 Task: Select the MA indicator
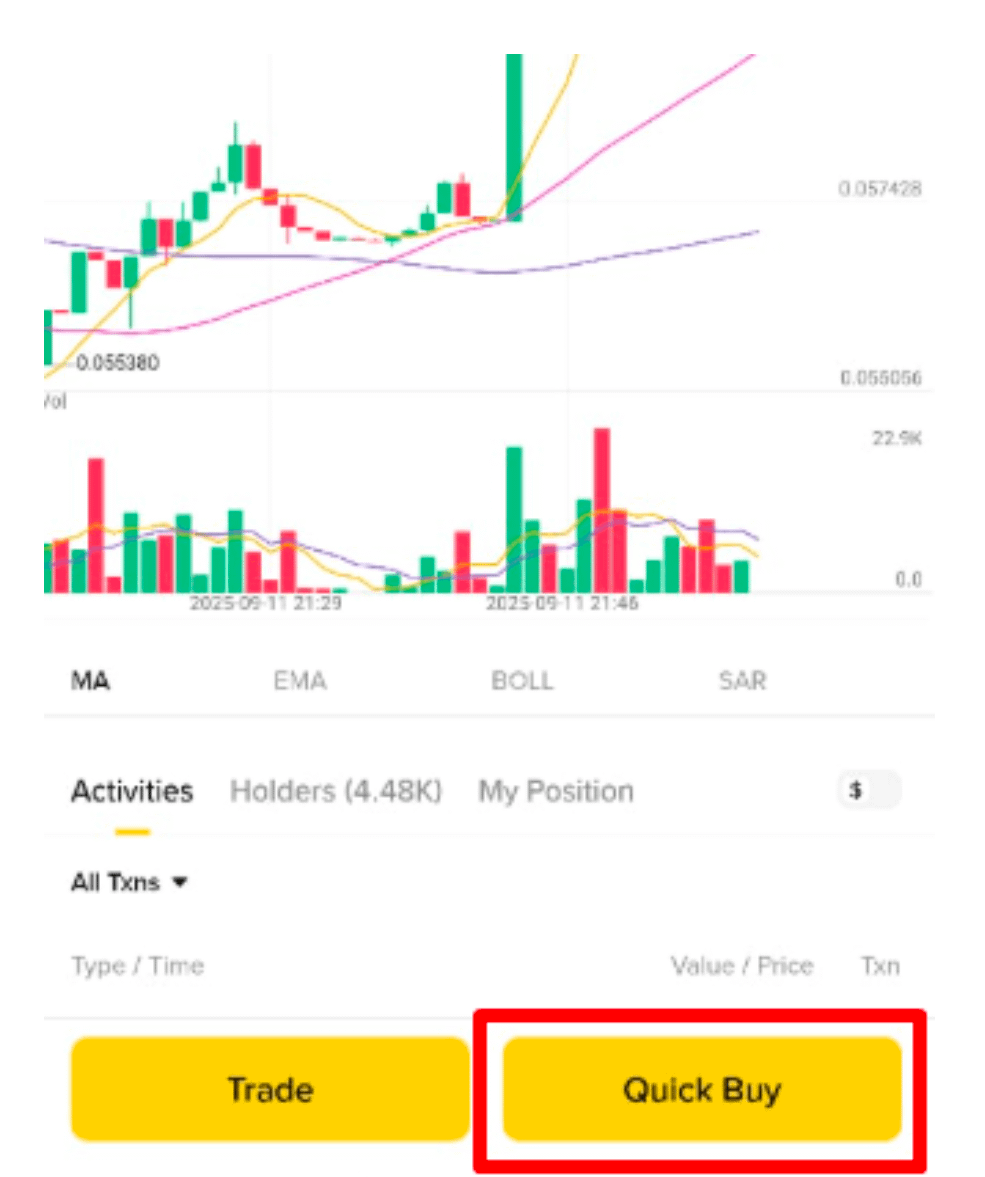[x=91, y=681]
